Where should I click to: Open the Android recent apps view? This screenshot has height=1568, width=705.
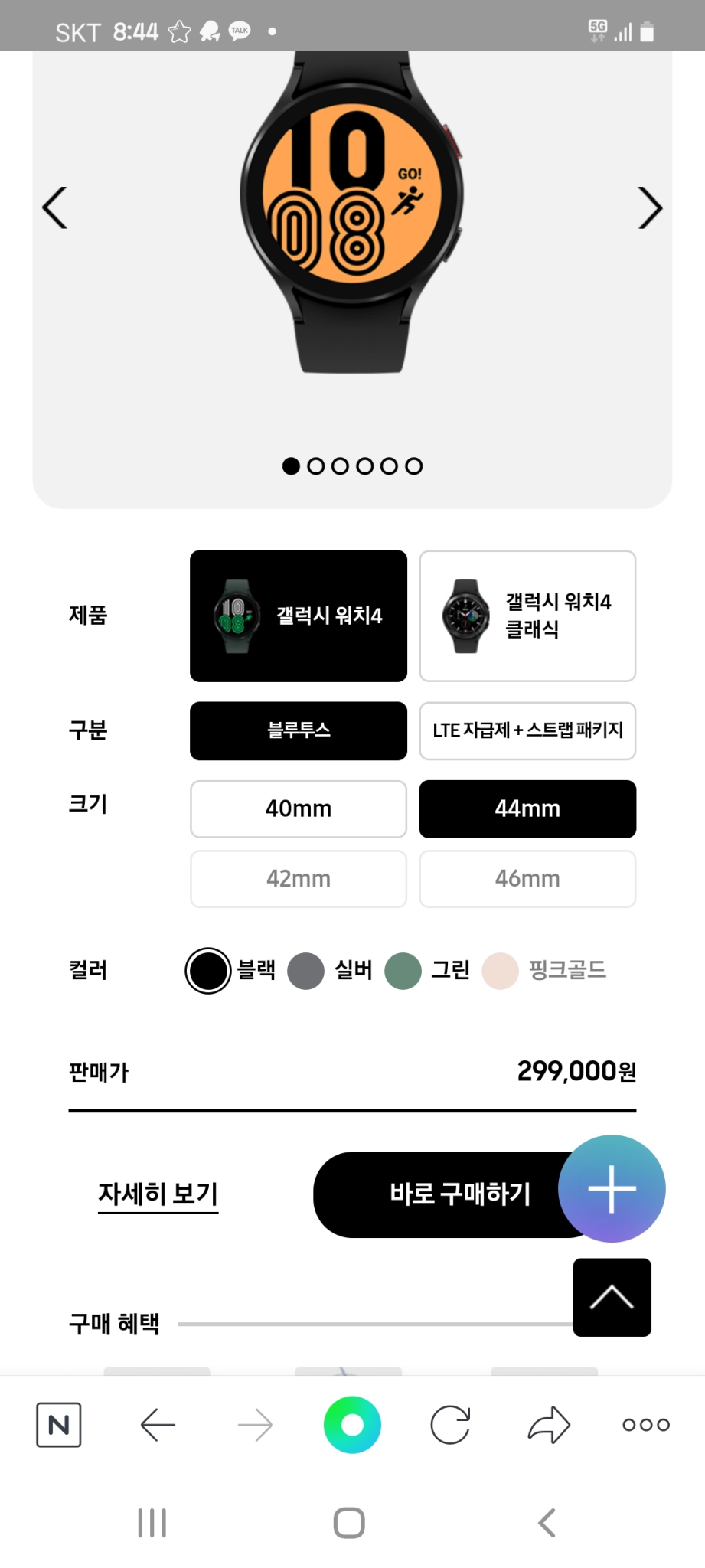coord(152,1524)
